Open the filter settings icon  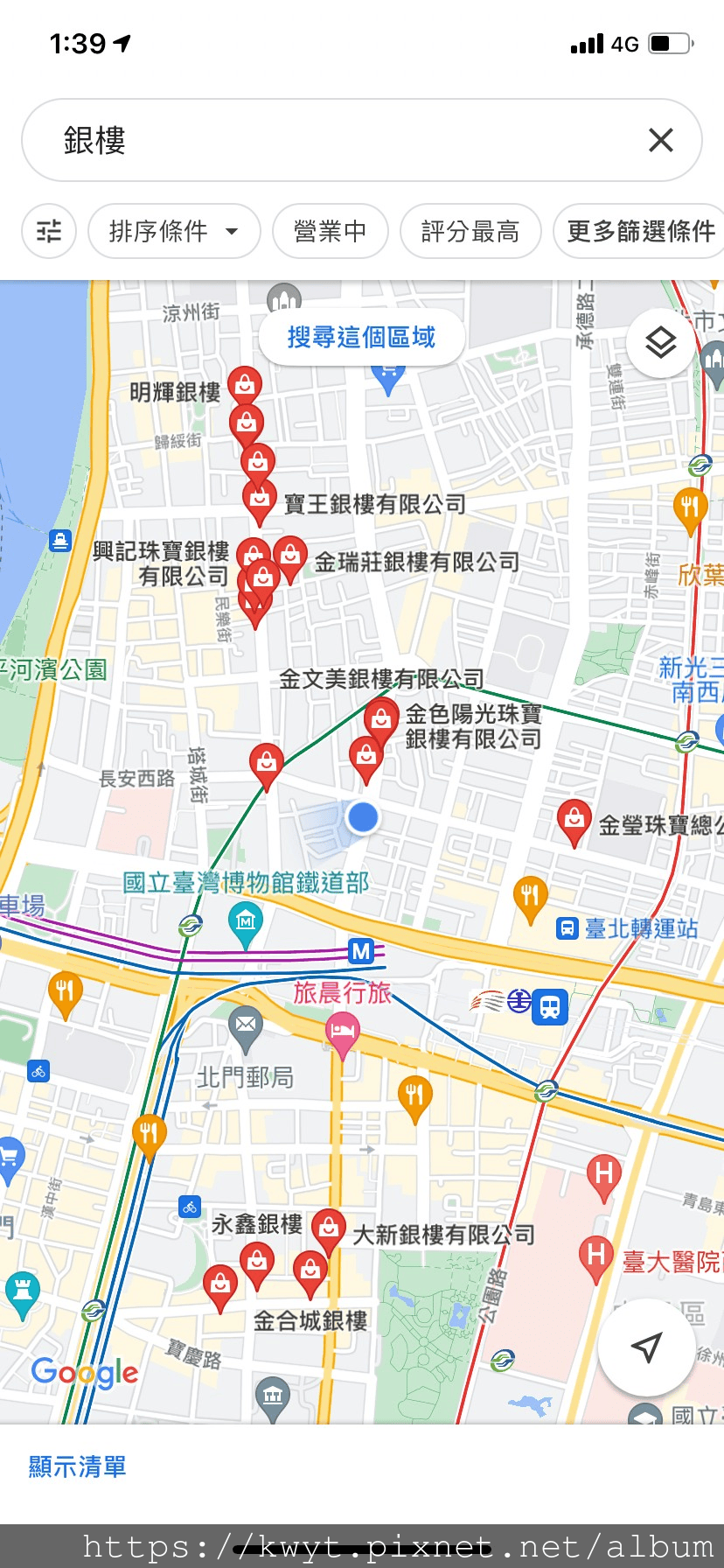pyautogui.click(x=49, y=231)
